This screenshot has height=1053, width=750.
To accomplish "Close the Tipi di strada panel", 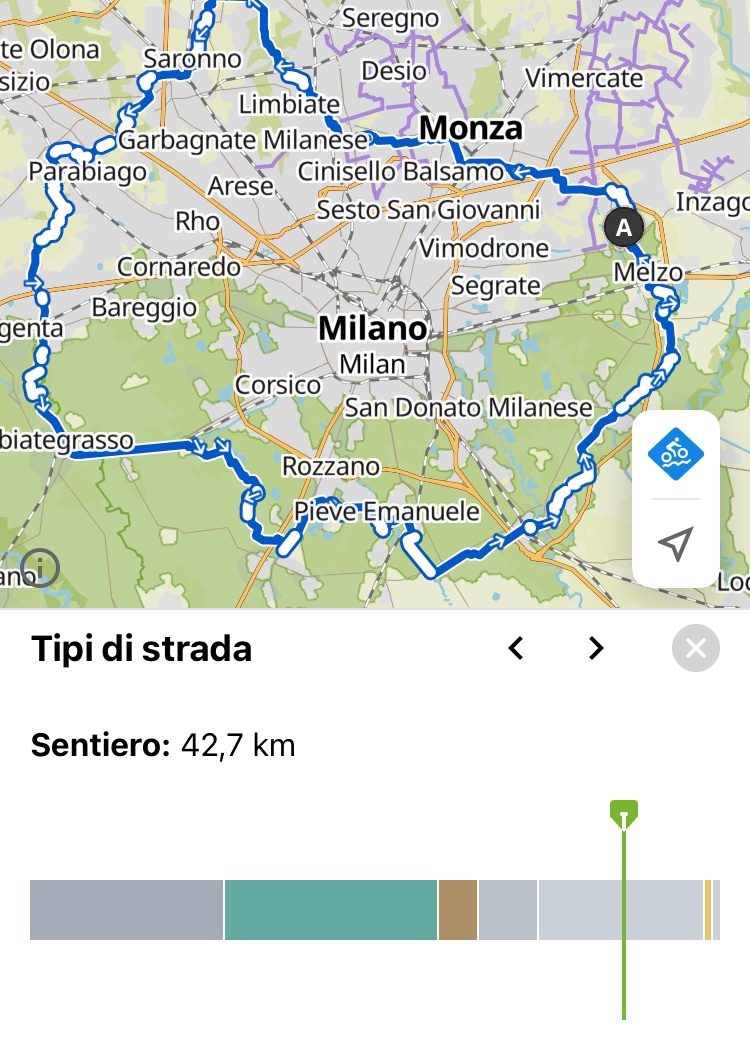I will [696, 649].
